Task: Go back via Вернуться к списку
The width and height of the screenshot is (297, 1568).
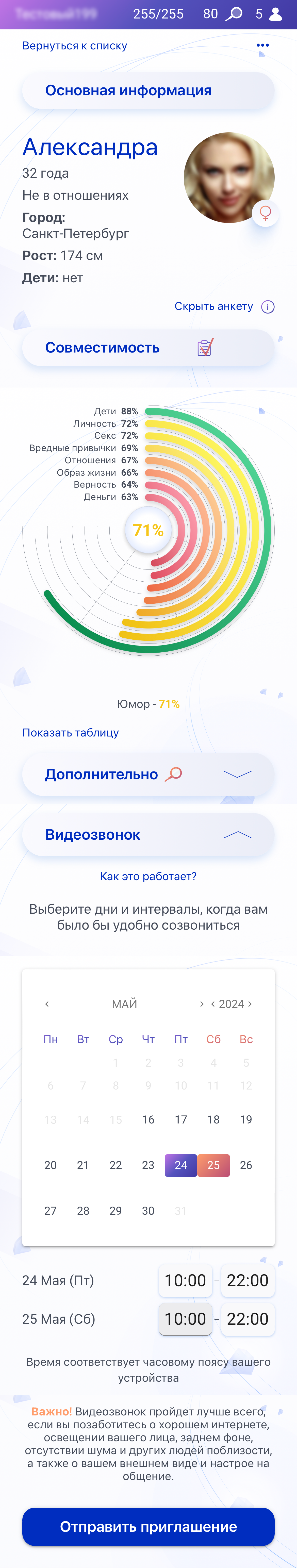Action: click(x=74, y=46)
